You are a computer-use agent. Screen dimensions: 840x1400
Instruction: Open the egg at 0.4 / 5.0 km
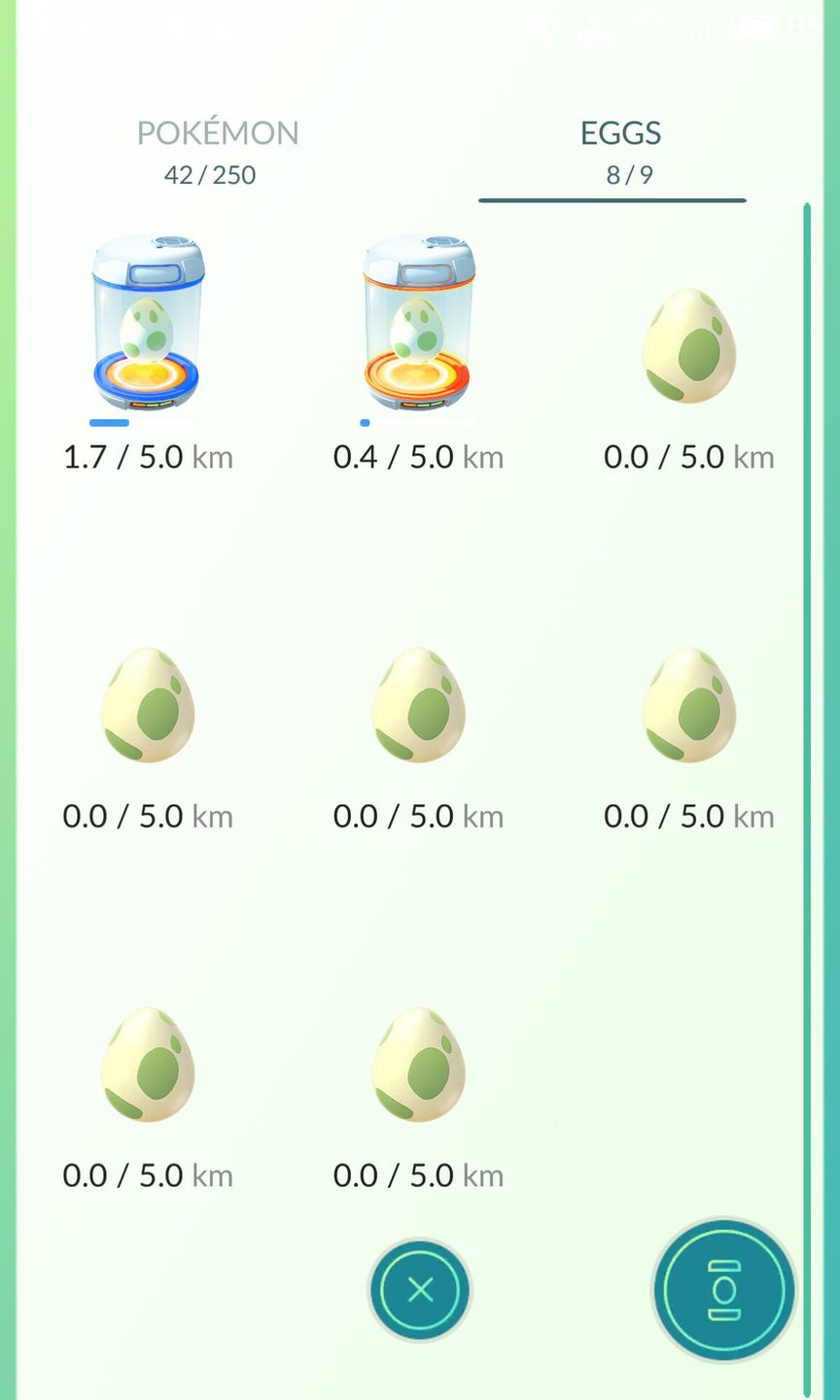(x=418, y=326)
